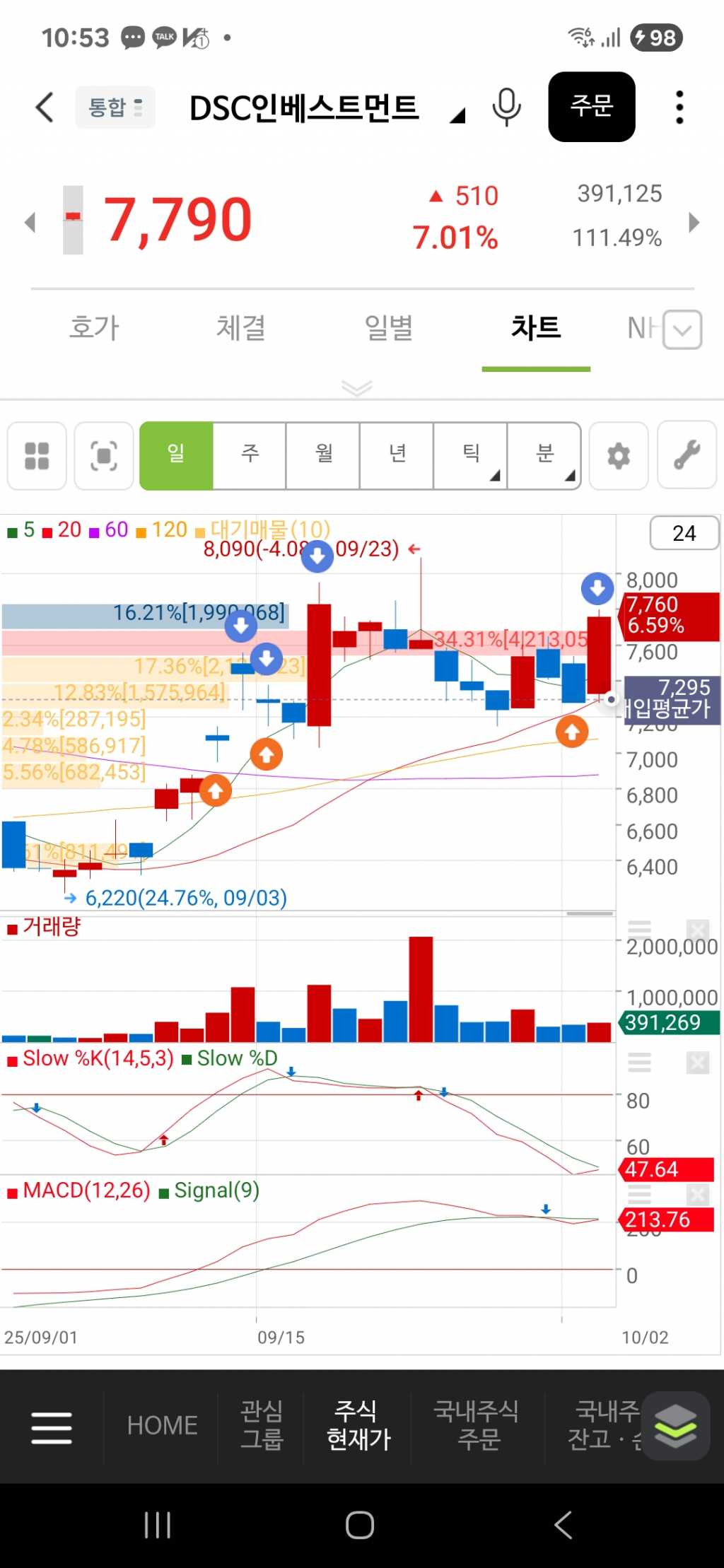Open the chart tools wrench
The width and height of the screenshot is (724, 1568).
point(687,456)
